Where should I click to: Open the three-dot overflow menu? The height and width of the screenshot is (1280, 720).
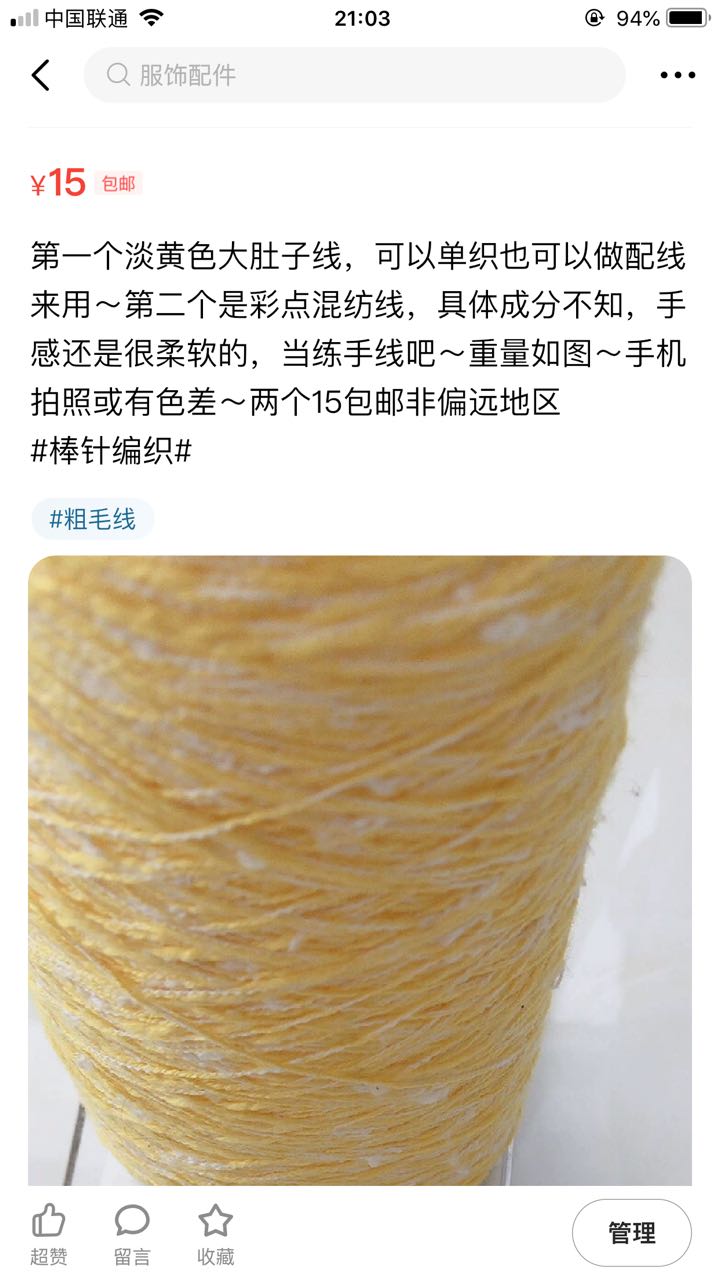point(677,75)
